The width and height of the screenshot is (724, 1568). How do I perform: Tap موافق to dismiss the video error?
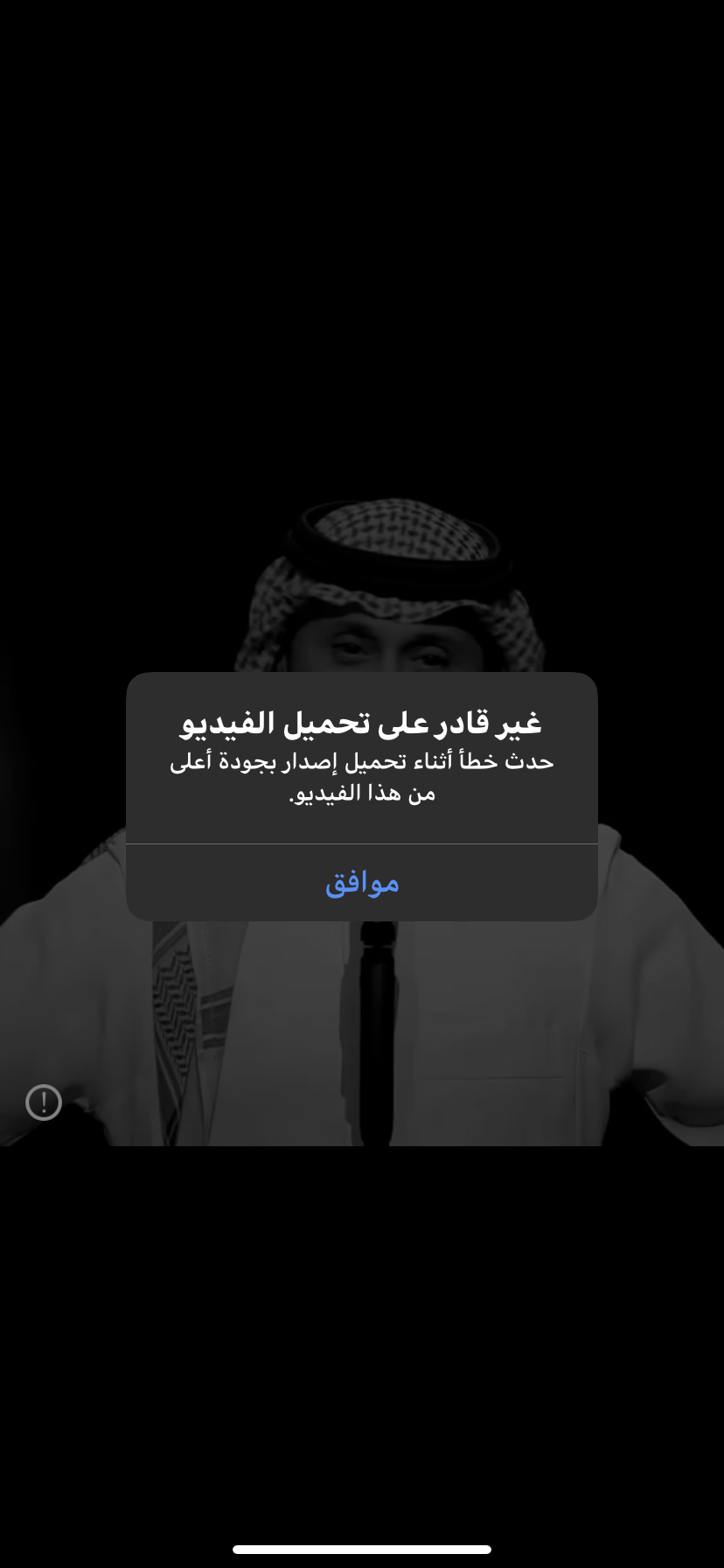click(362, 883)
